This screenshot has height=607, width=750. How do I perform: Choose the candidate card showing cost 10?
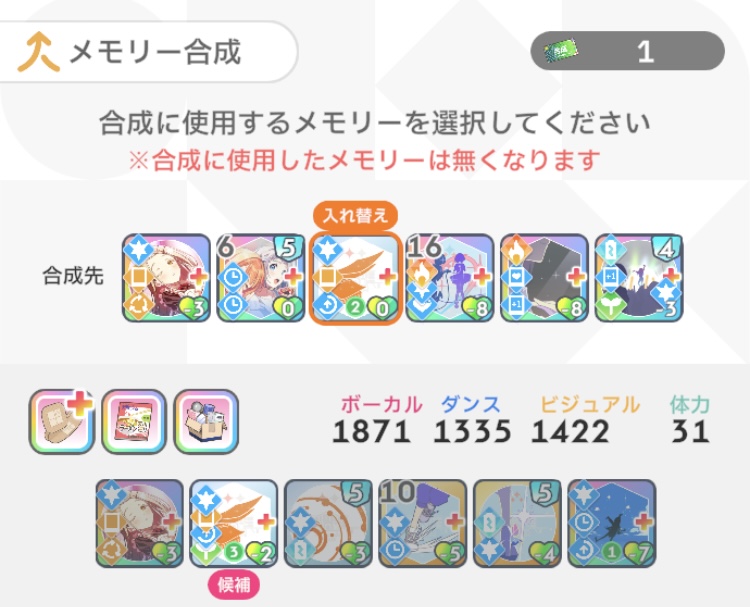[x=422, y=524]
